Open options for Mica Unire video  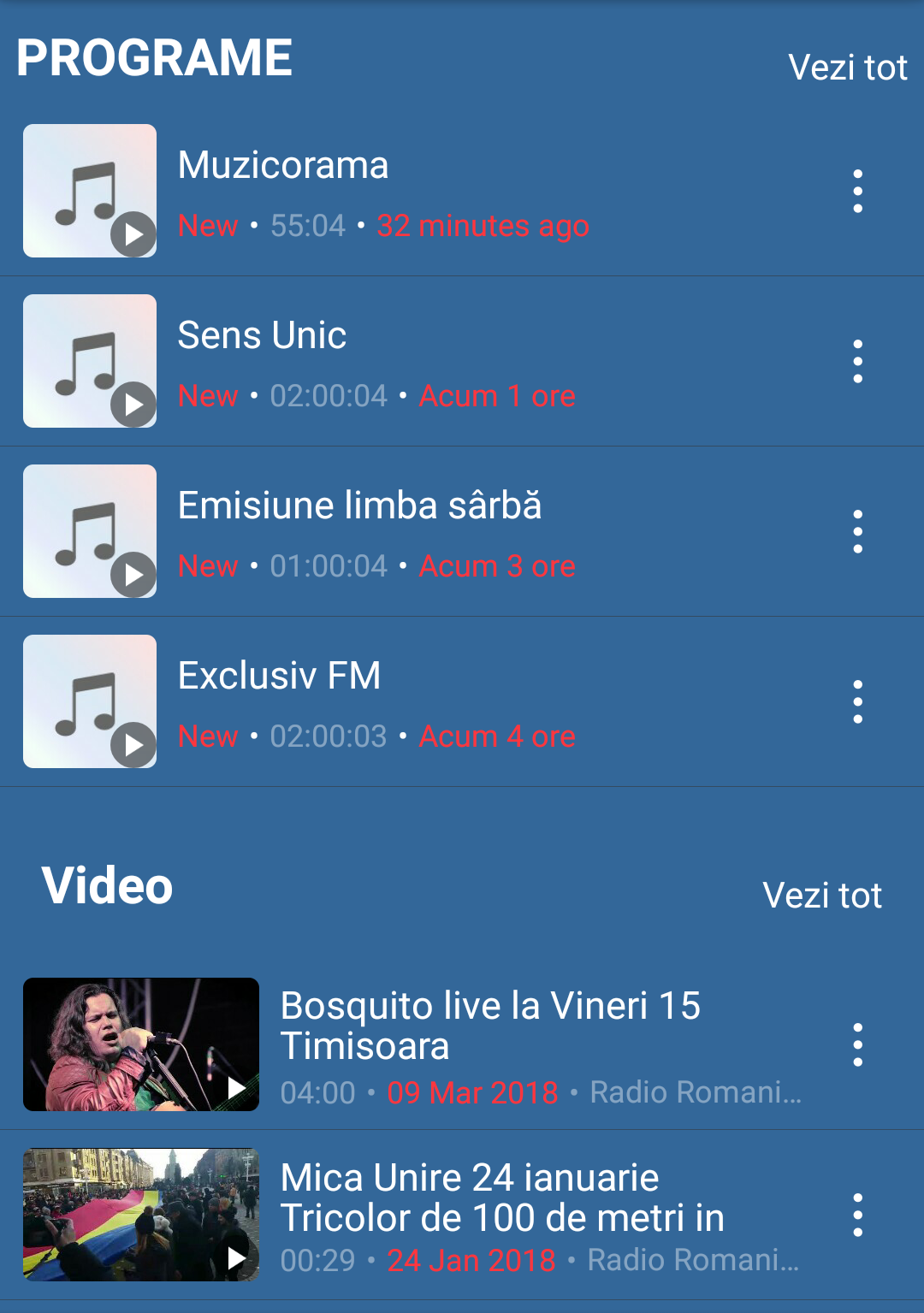tap(857, 1215)
